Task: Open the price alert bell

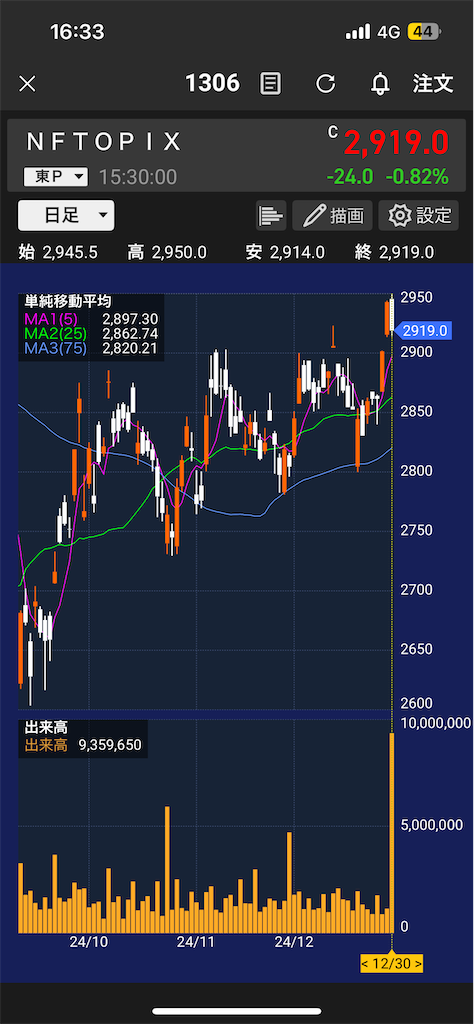Action: (x=379, y=84)
